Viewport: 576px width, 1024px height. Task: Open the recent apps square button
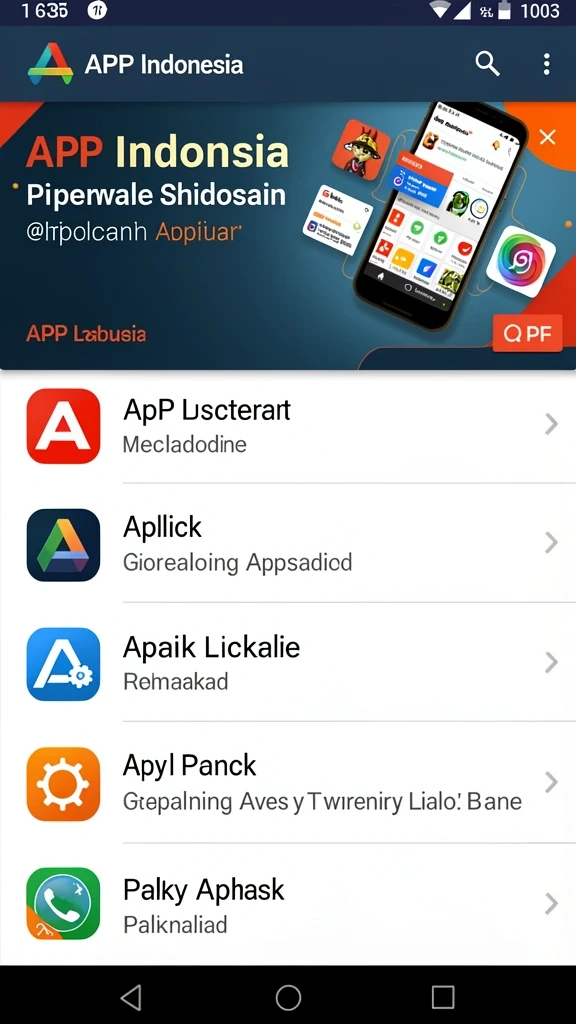click(443, 997)
